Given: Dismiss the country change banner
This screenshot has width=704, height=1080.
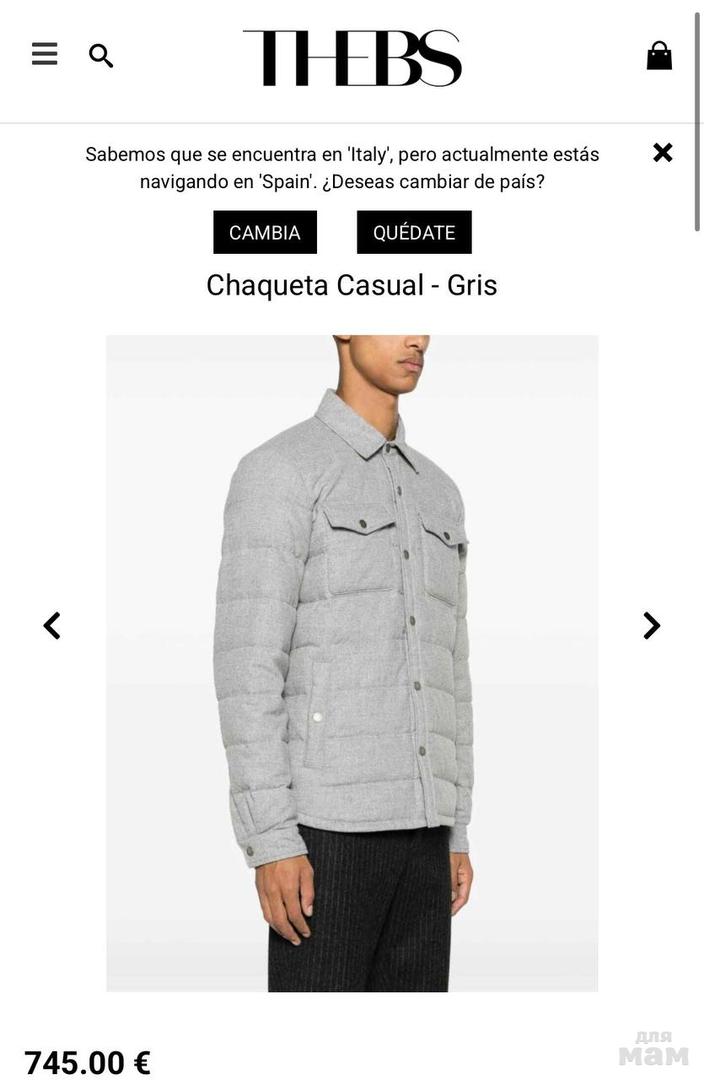Looking at the screenshot, I should tap(662, 153).
